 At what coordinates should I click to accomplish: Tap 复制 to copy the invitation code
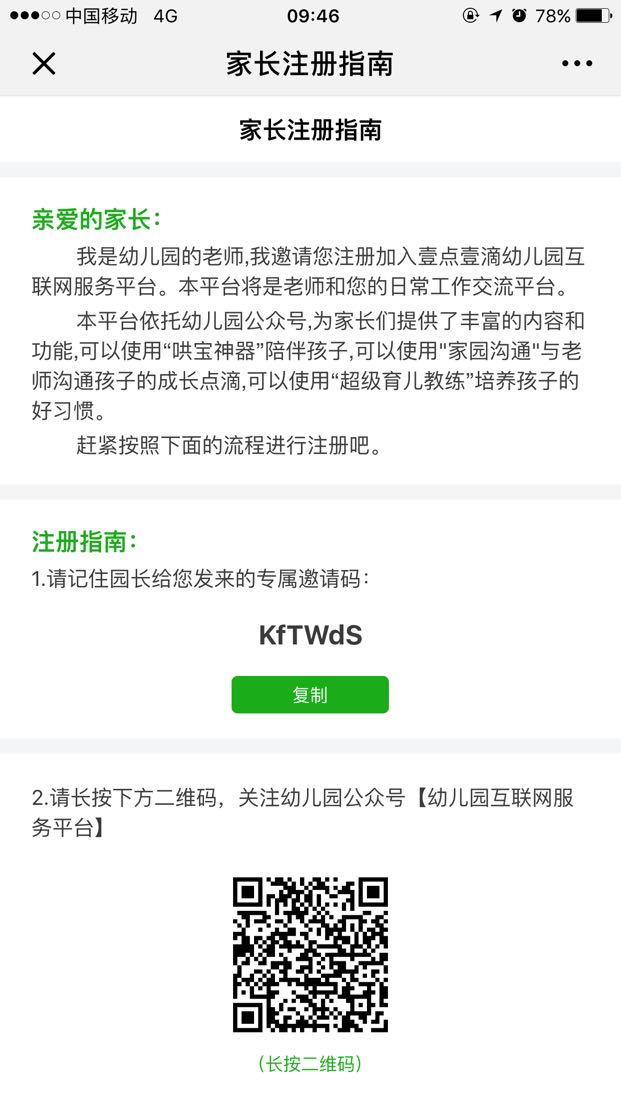(310, 694)
